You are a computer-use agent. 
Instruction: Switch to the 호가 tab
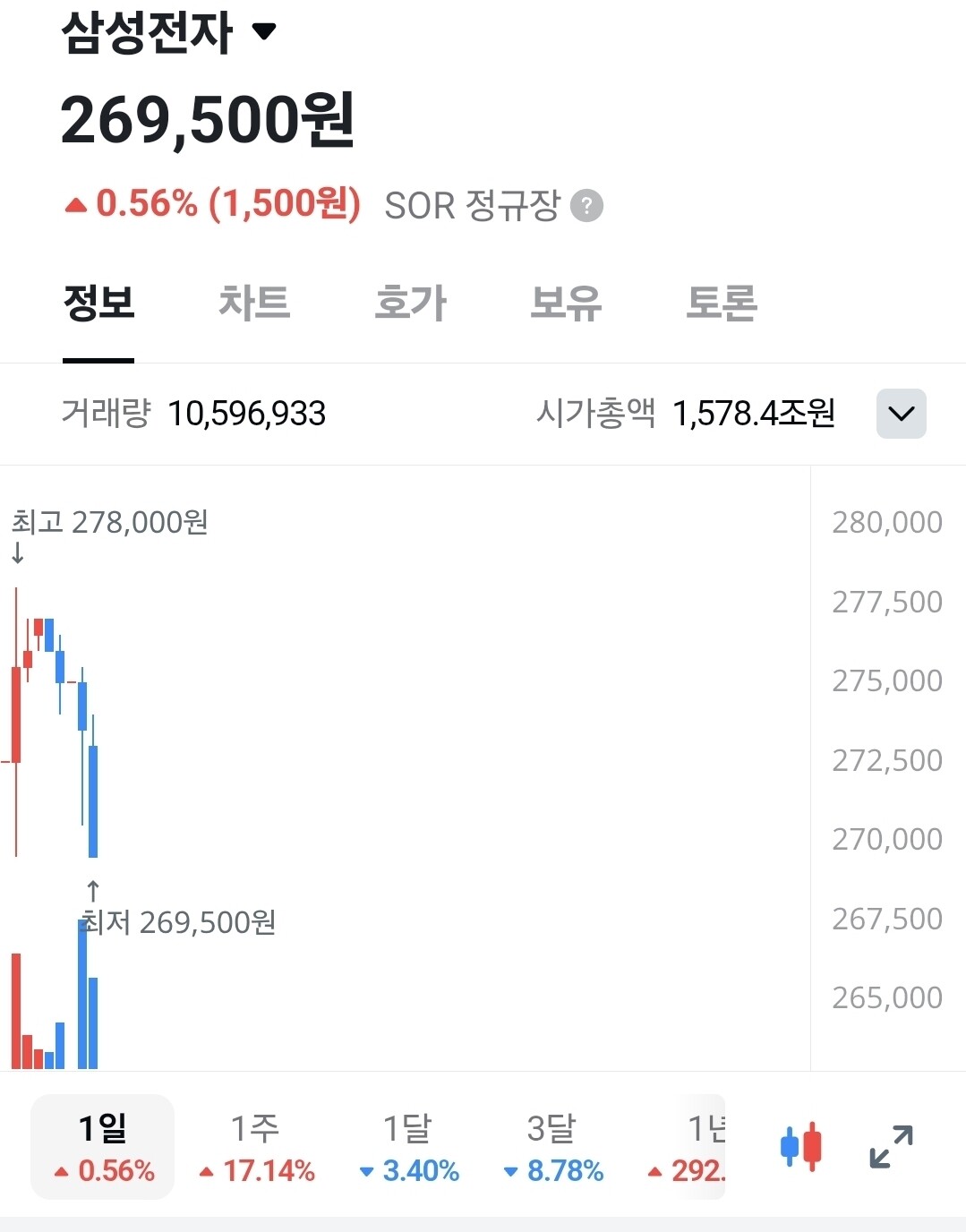click(x=410, y=303)
